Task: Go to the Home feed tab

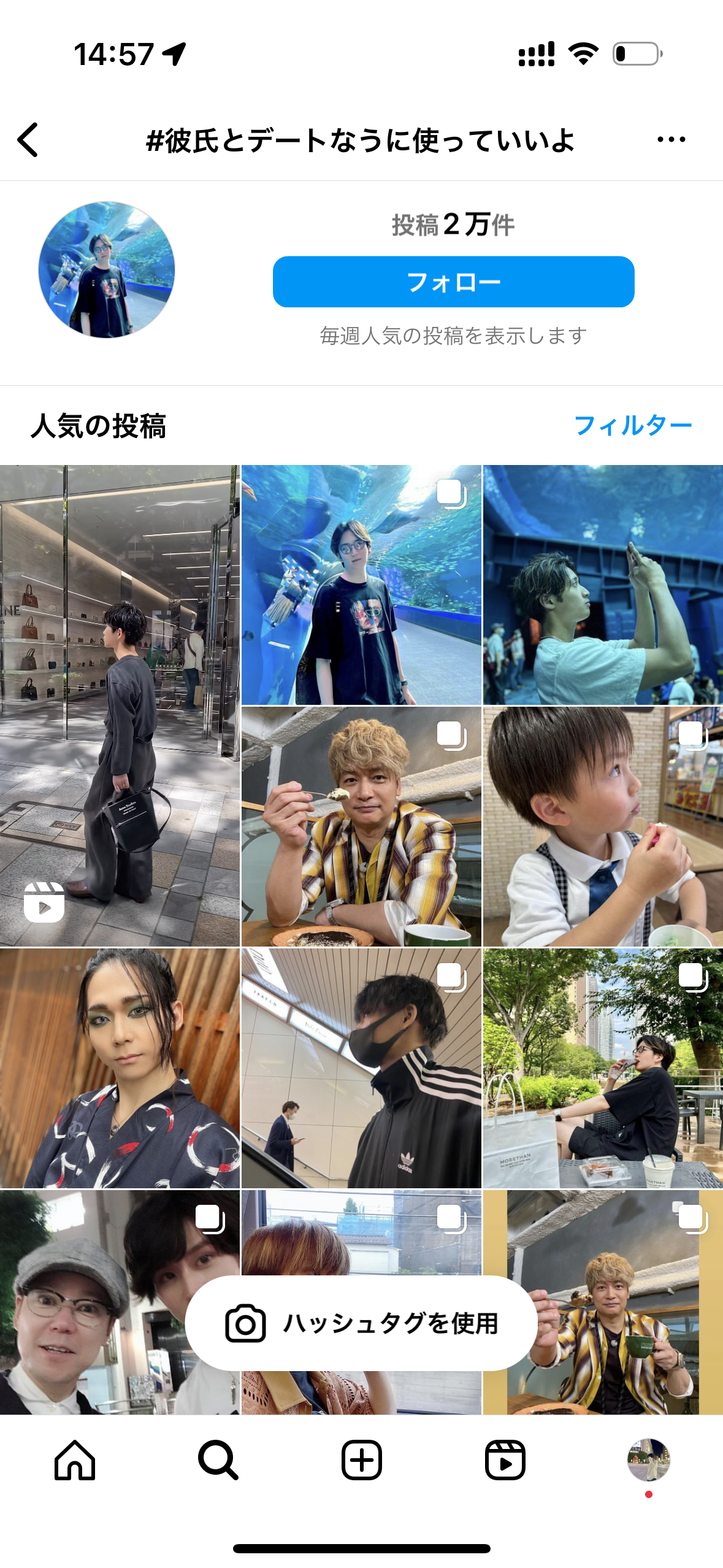Action: coord(75,1461)
